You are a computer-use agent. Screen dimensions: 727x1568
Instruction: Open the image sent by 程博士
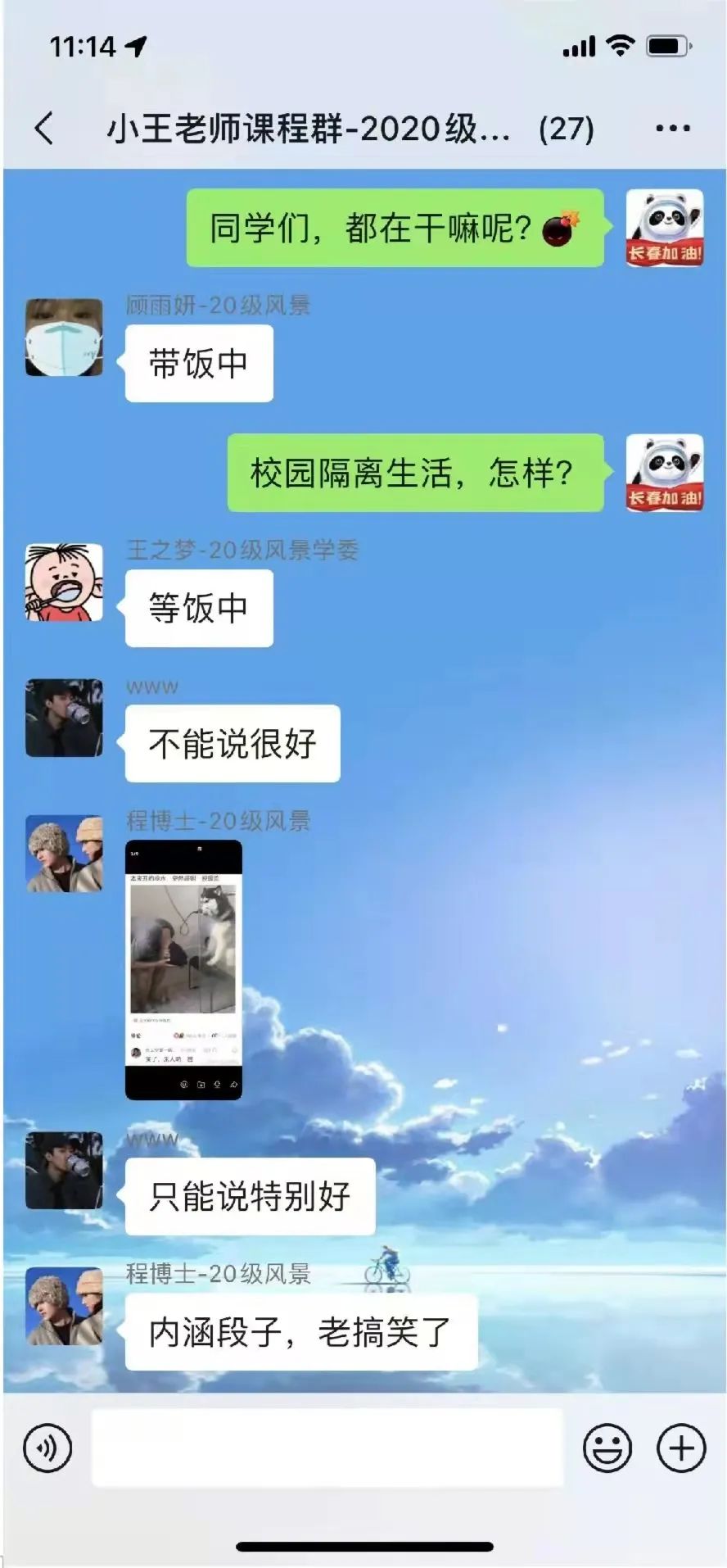pyautogui.click(x=183, y=969)
